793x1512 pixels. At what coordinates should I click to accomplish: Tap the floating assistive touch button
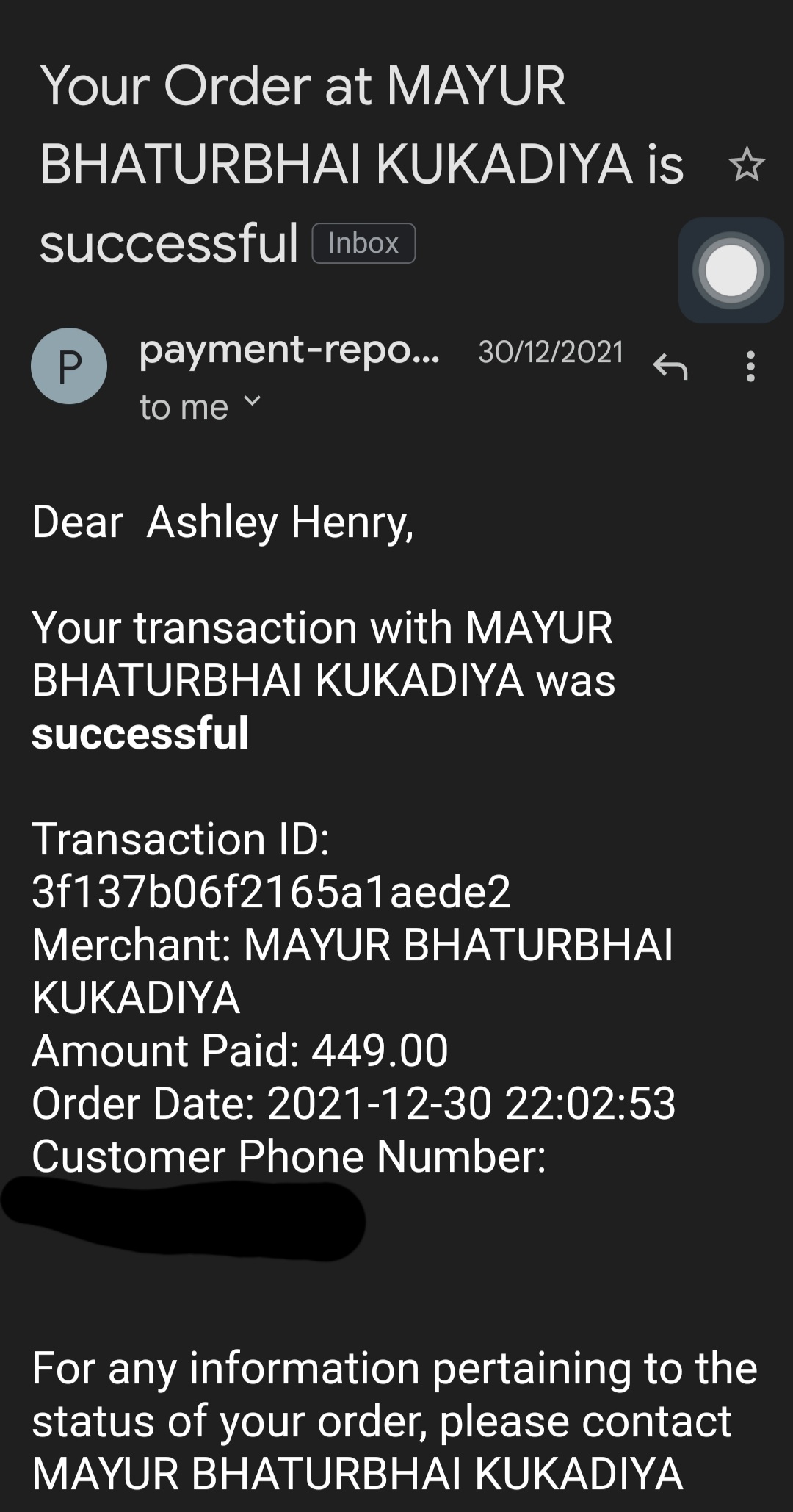coord(731,270)
